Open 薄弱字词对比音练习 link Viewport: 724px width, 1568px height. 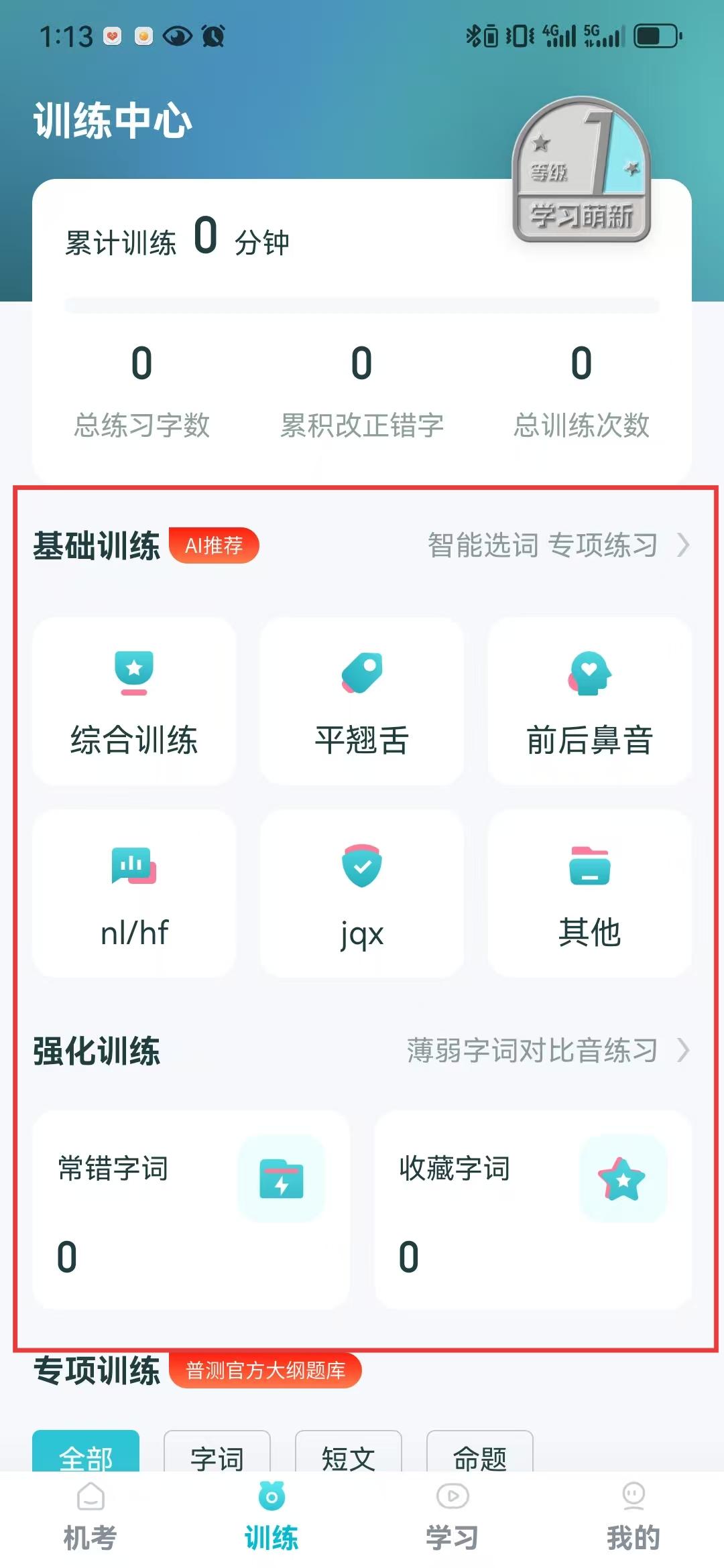tap(547, 1051)
